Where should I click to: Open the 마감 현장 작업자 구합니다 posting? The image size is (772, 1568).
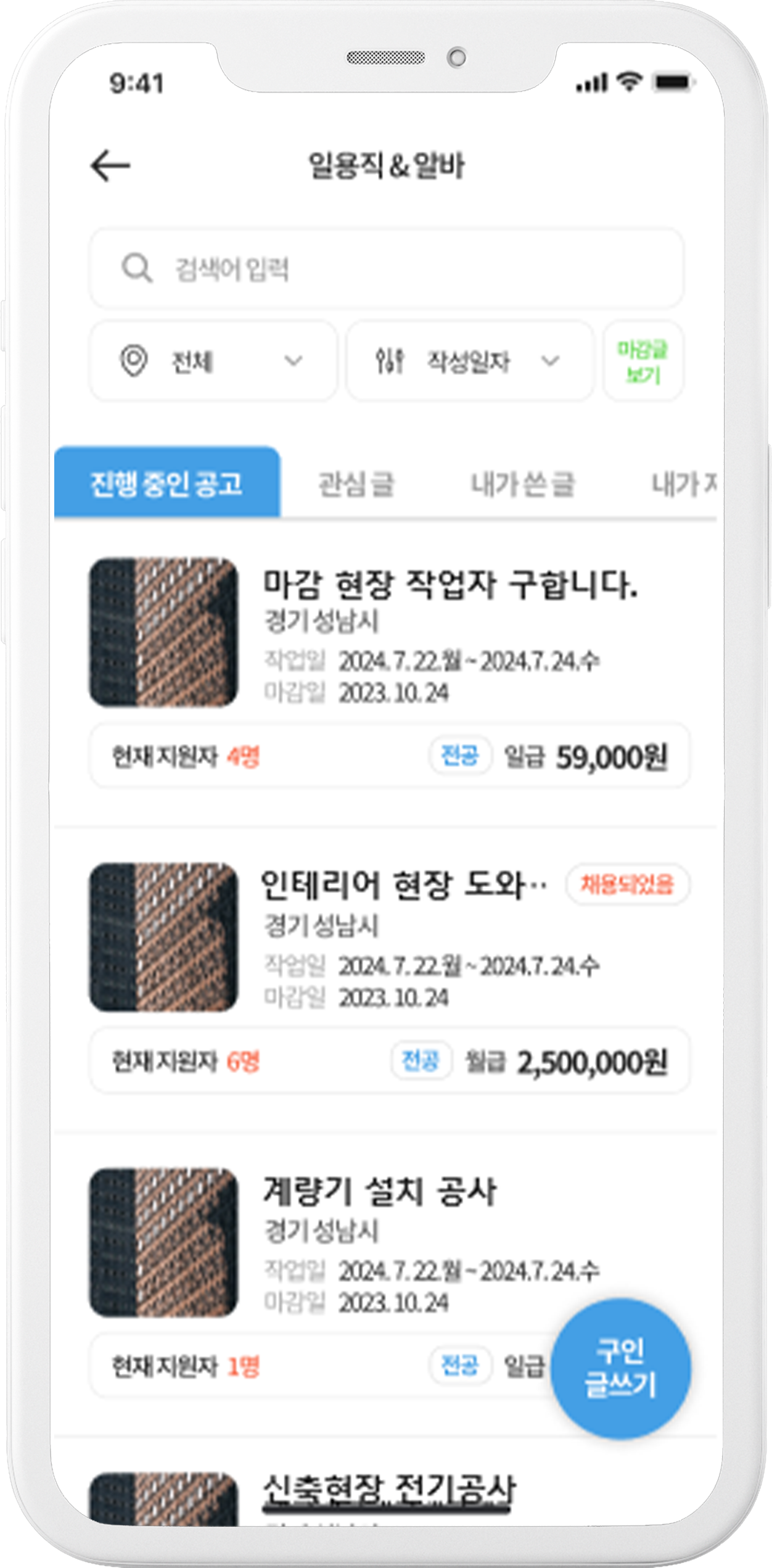point(450,585)
